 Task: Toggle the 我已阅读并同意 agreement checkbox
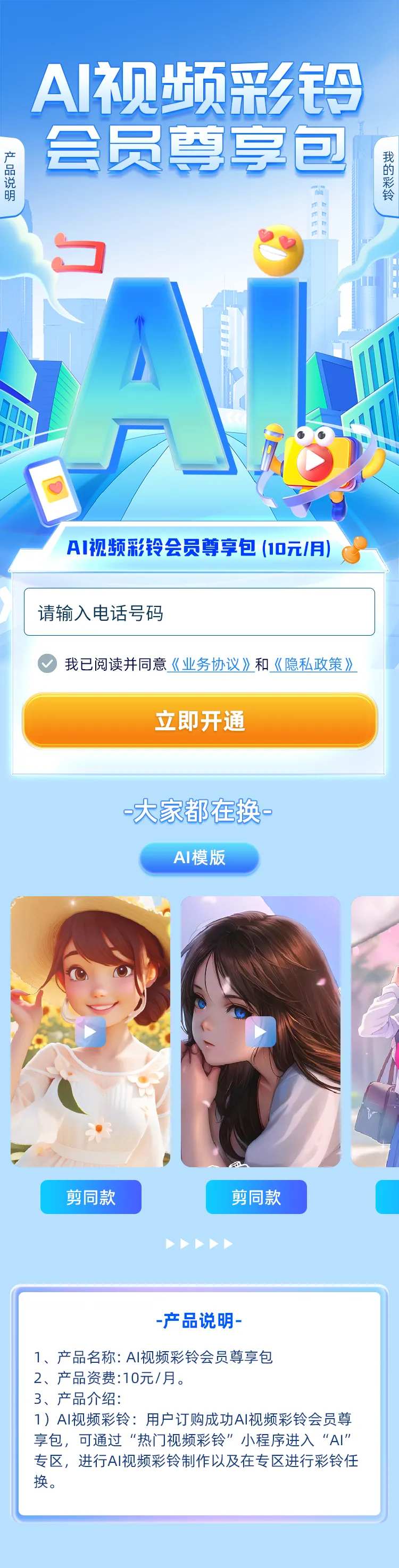(x=47, y=663)
